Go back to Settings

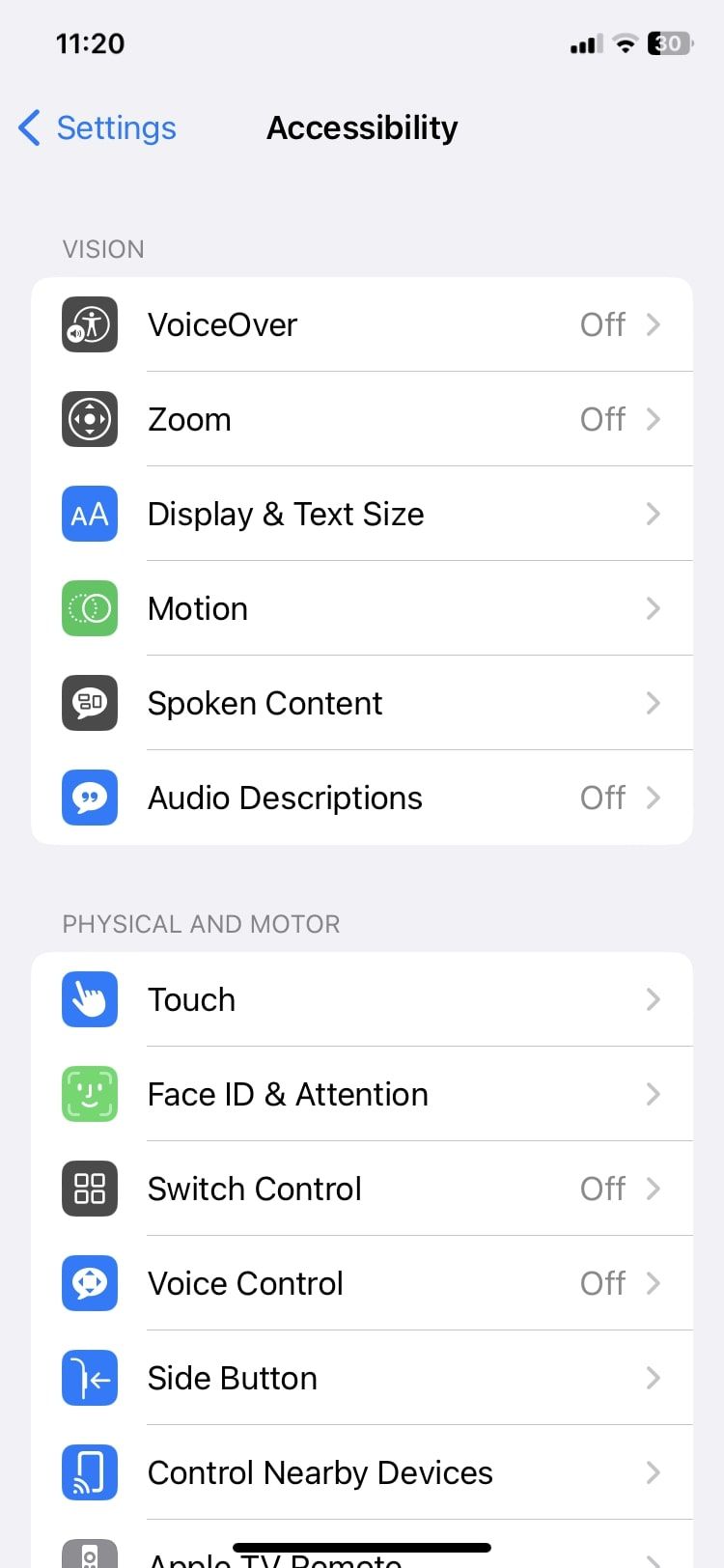tap(97, 127)
